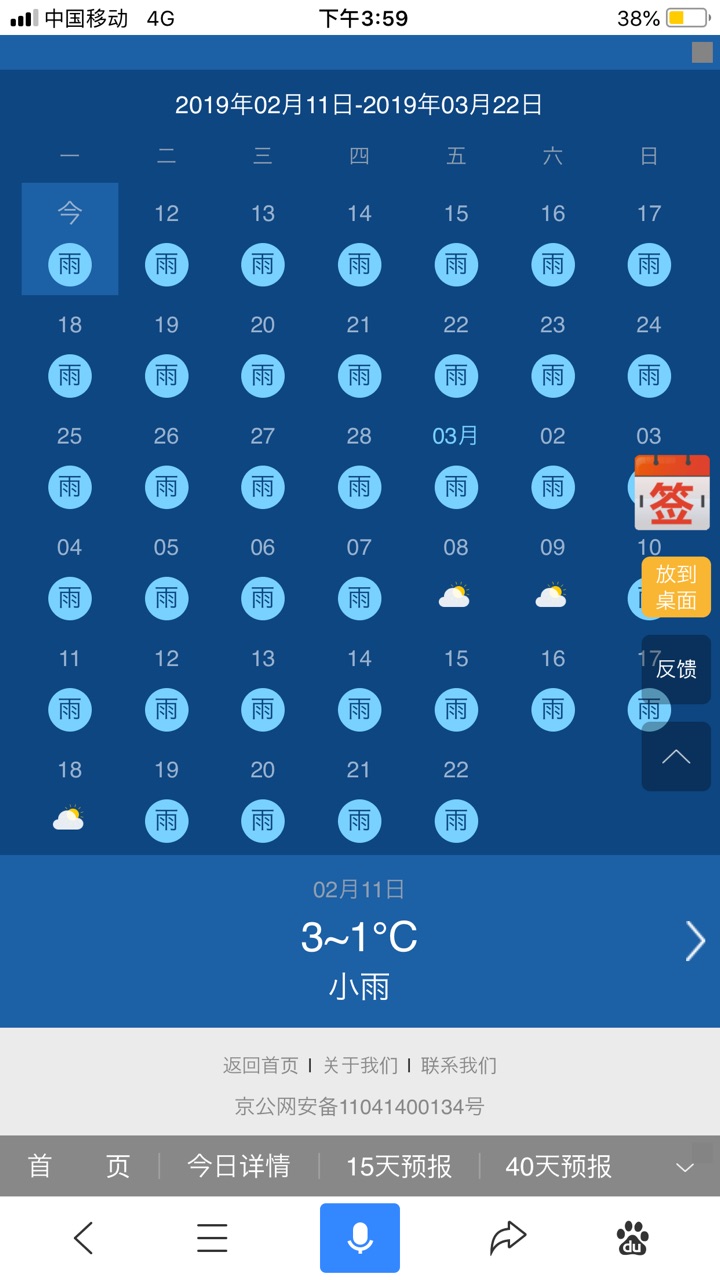Open the 返回首页 link
This screenshot has height=1280, width=720.
click(260, 1066)
